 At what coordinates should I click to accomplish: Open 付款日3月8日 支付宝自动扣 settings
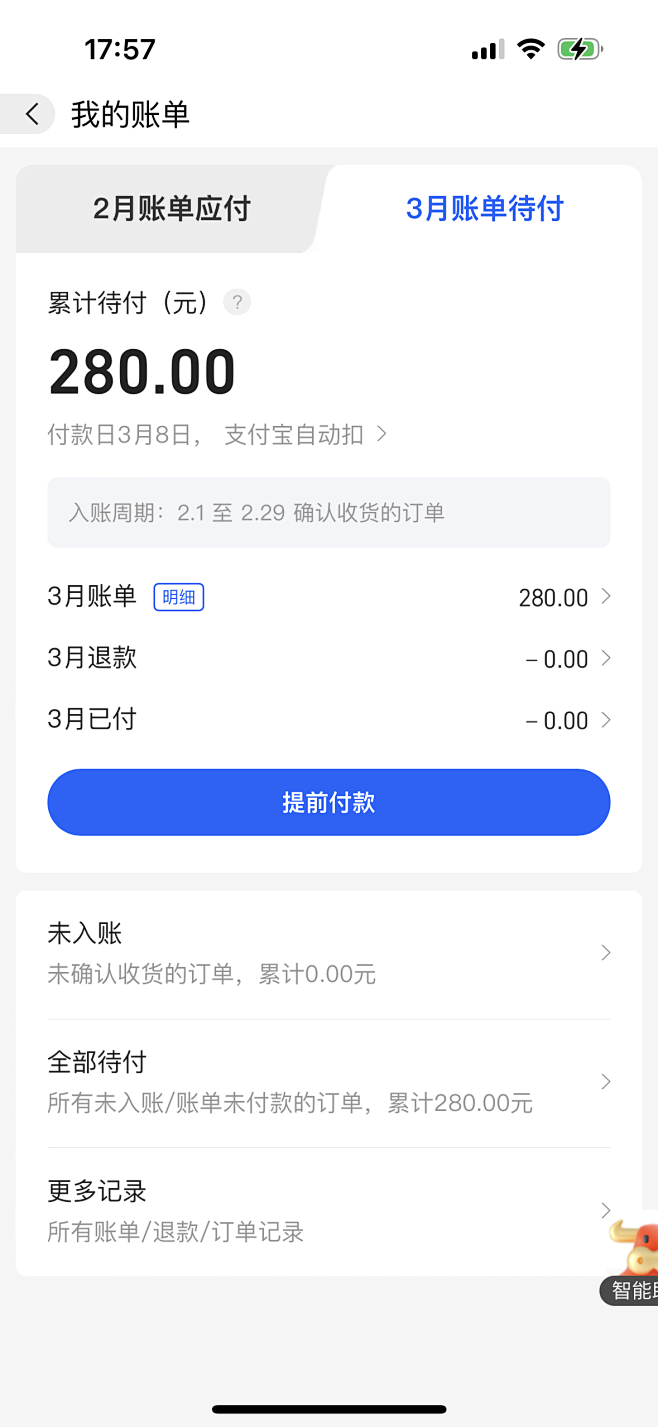218,435
